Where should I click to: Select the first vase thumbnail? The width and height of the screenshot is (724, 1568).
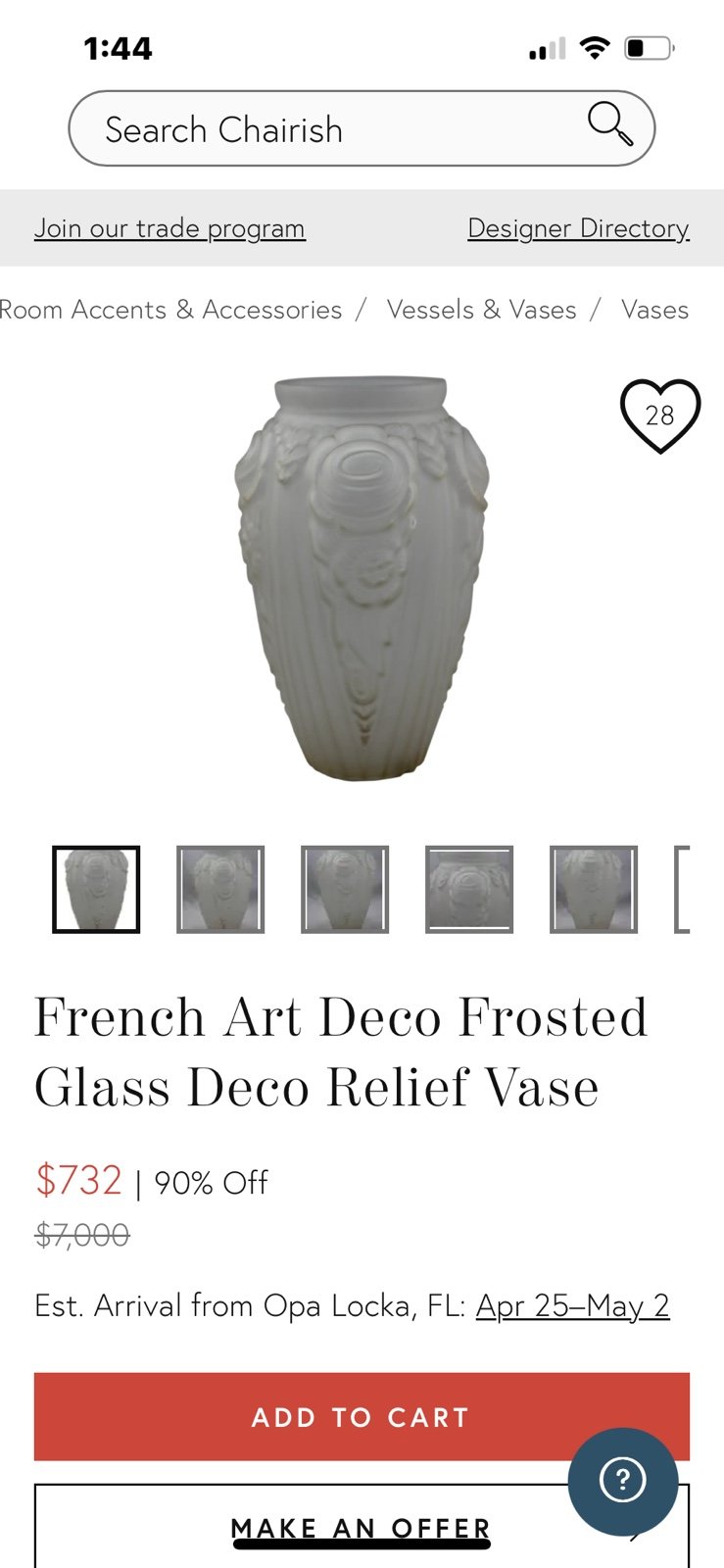pos(96,889)
